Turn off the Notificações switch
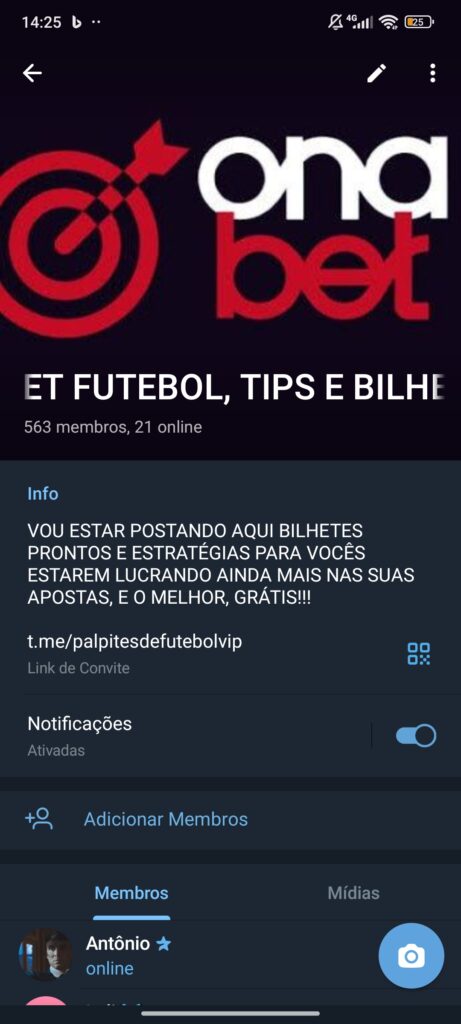 pos(416,735)
